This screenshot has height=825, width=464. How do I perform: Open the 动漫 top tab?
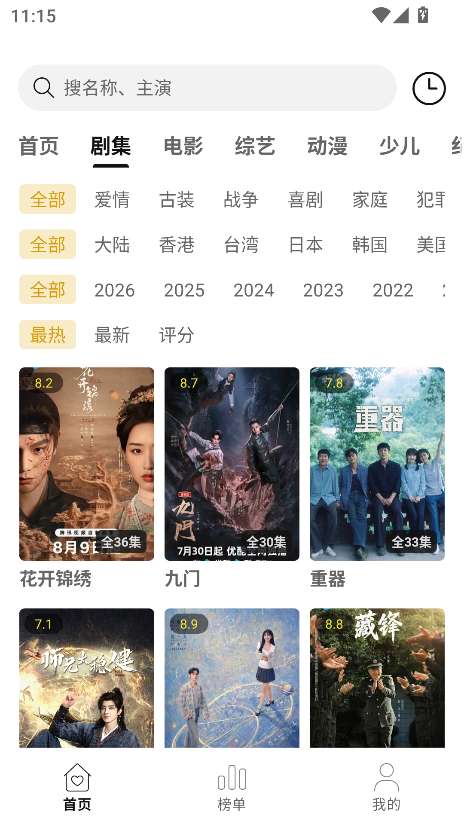[327, 146]
